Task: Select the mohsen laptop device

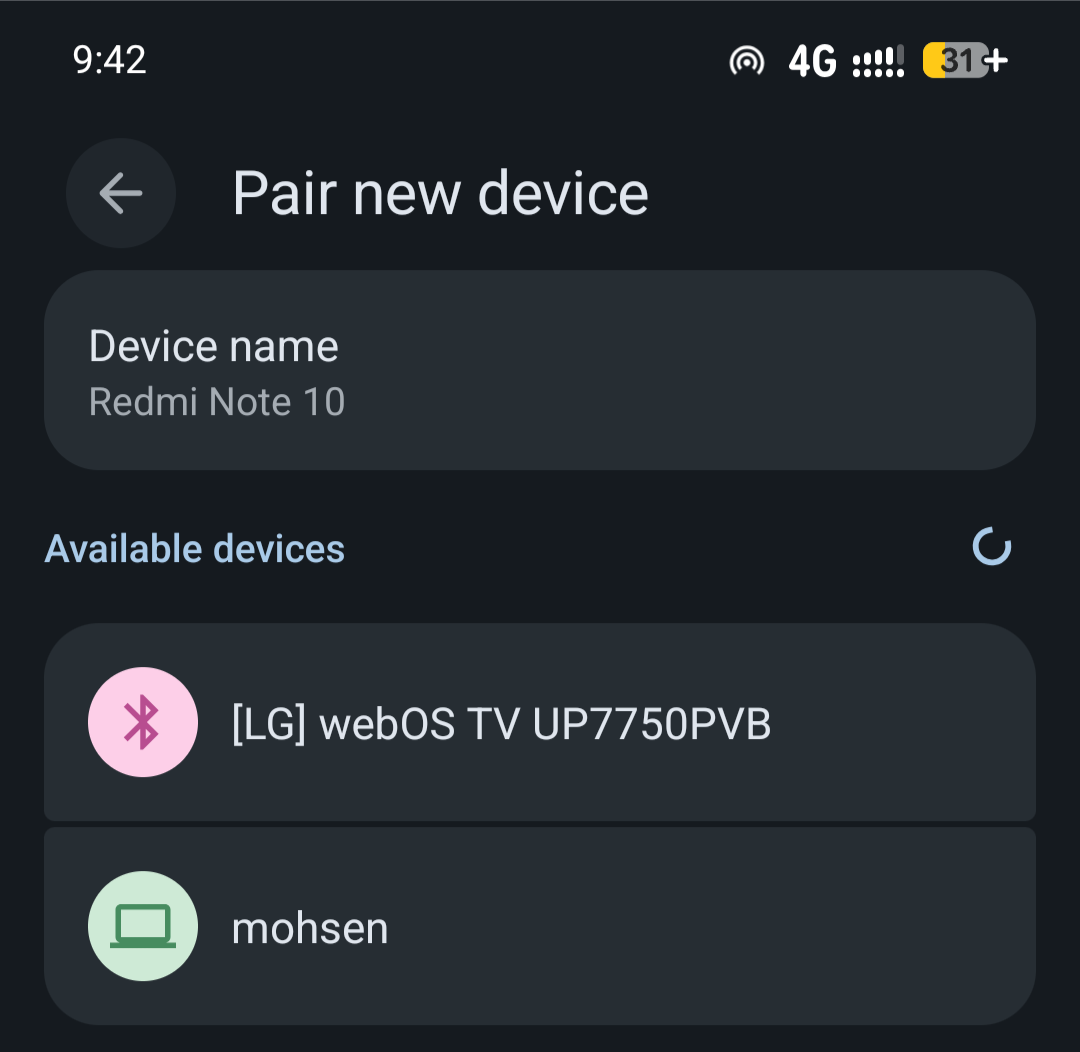Action: tap(540, 926)
